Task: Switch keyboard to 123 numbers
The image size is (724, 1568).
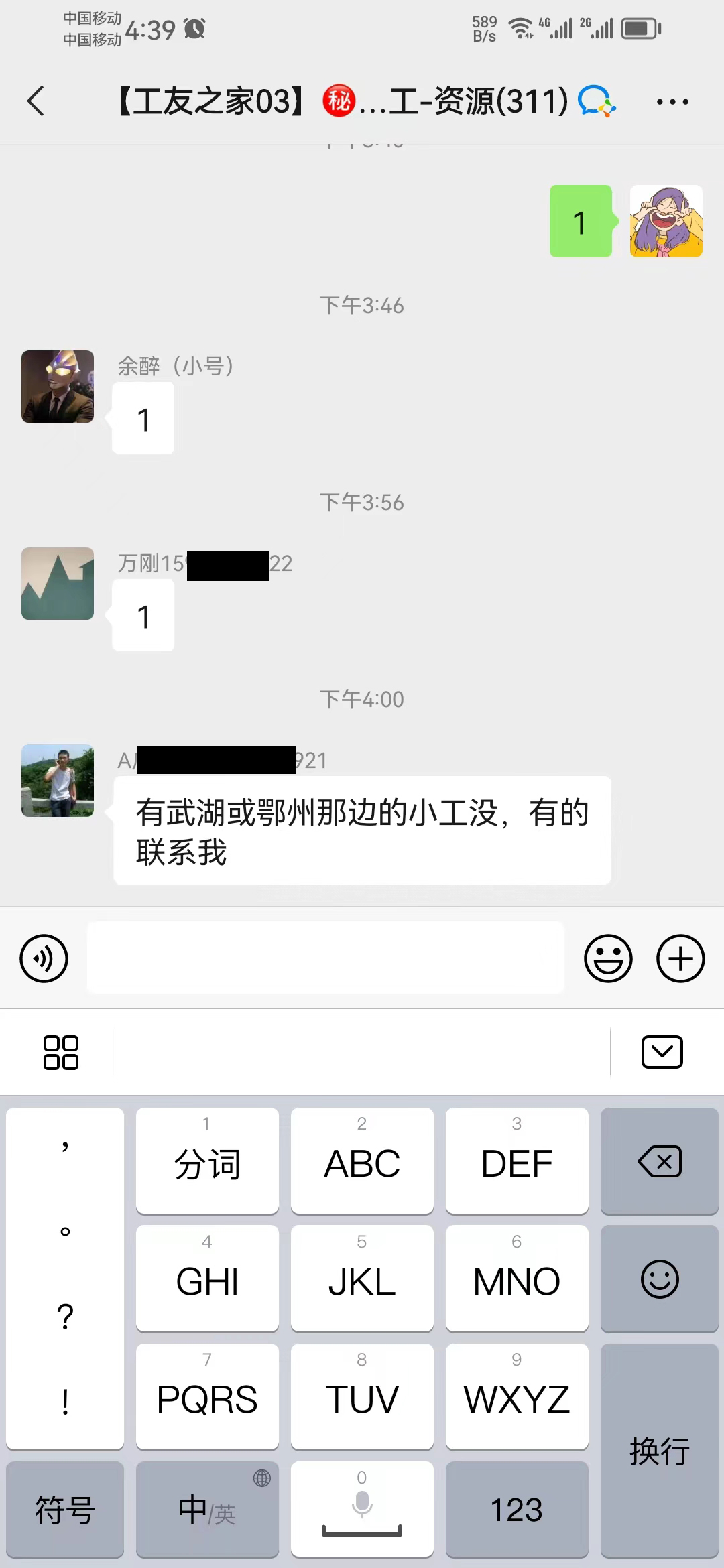Action: click(516, 1510)
